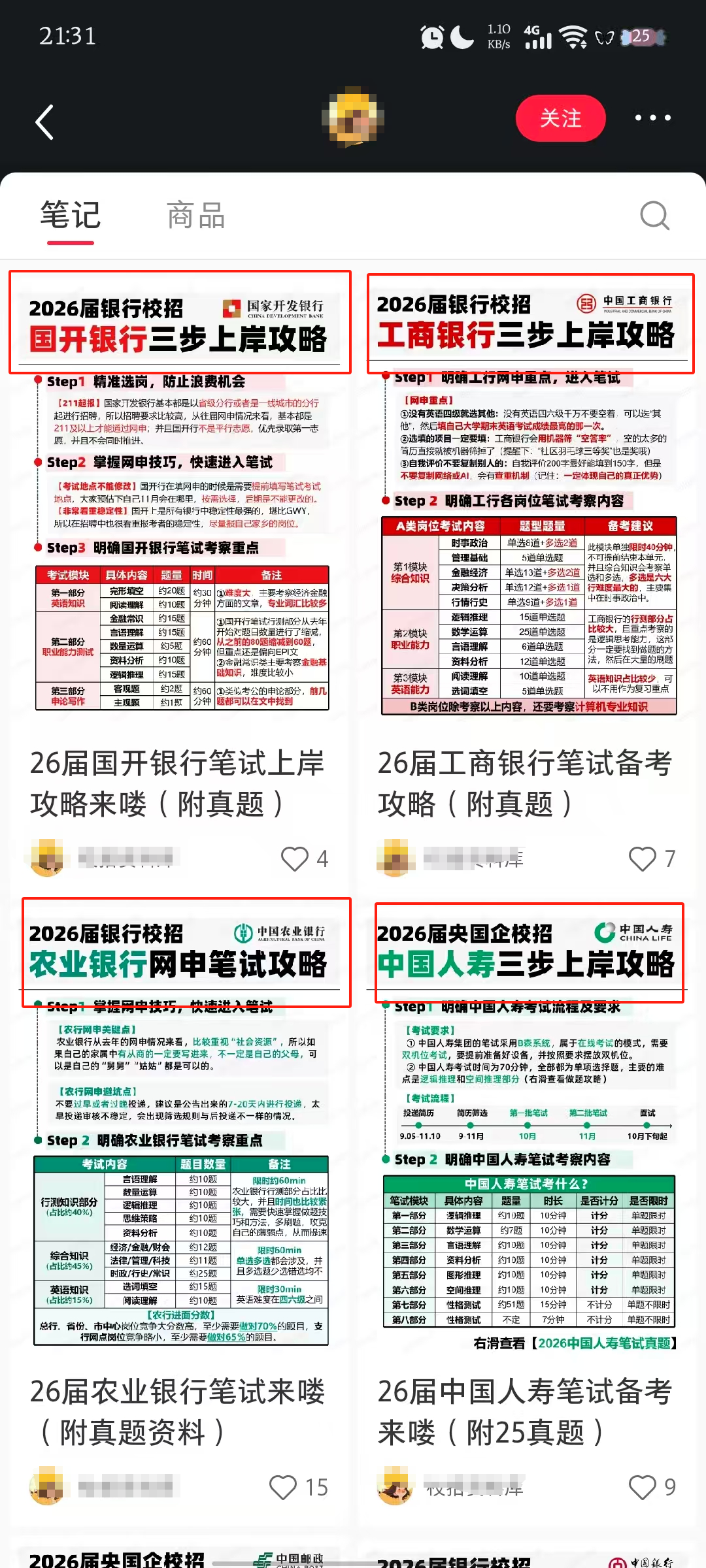Select the 笔记 tab
Image resolution: width=706 pixels, height=1568 pixels.
[71, 216]
